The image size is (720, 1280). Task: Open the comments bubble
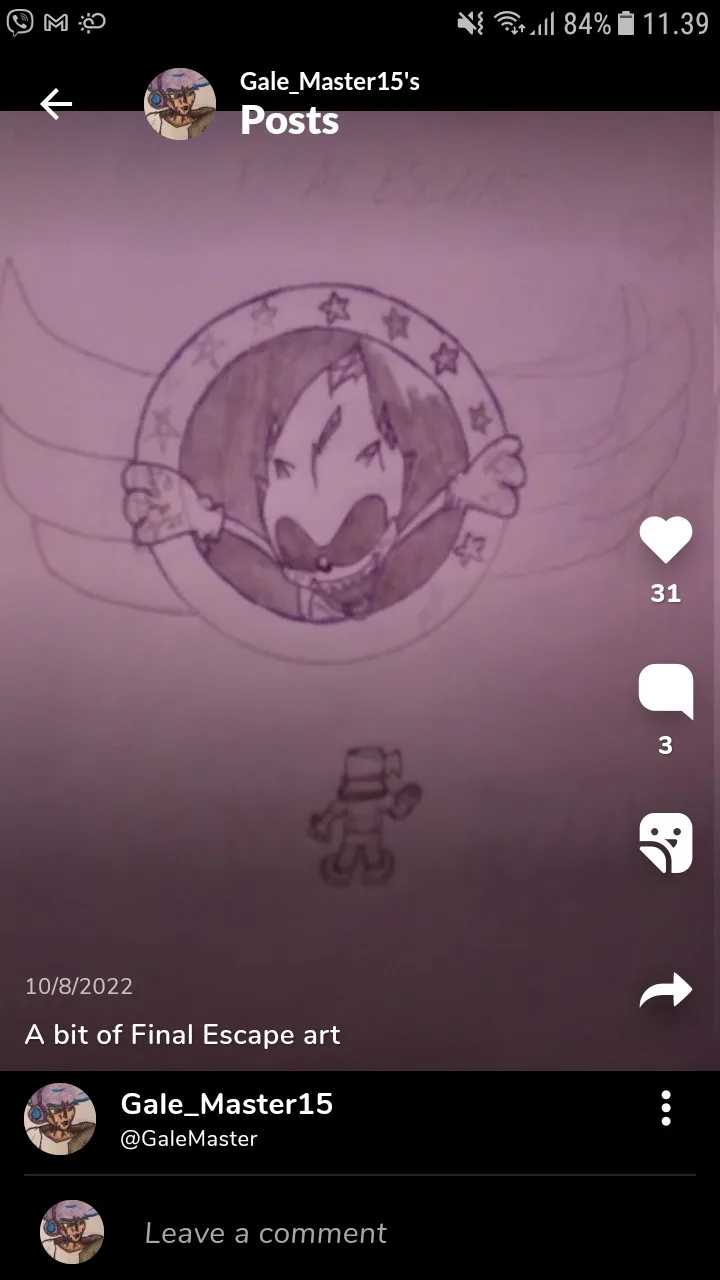coord(666,691)
